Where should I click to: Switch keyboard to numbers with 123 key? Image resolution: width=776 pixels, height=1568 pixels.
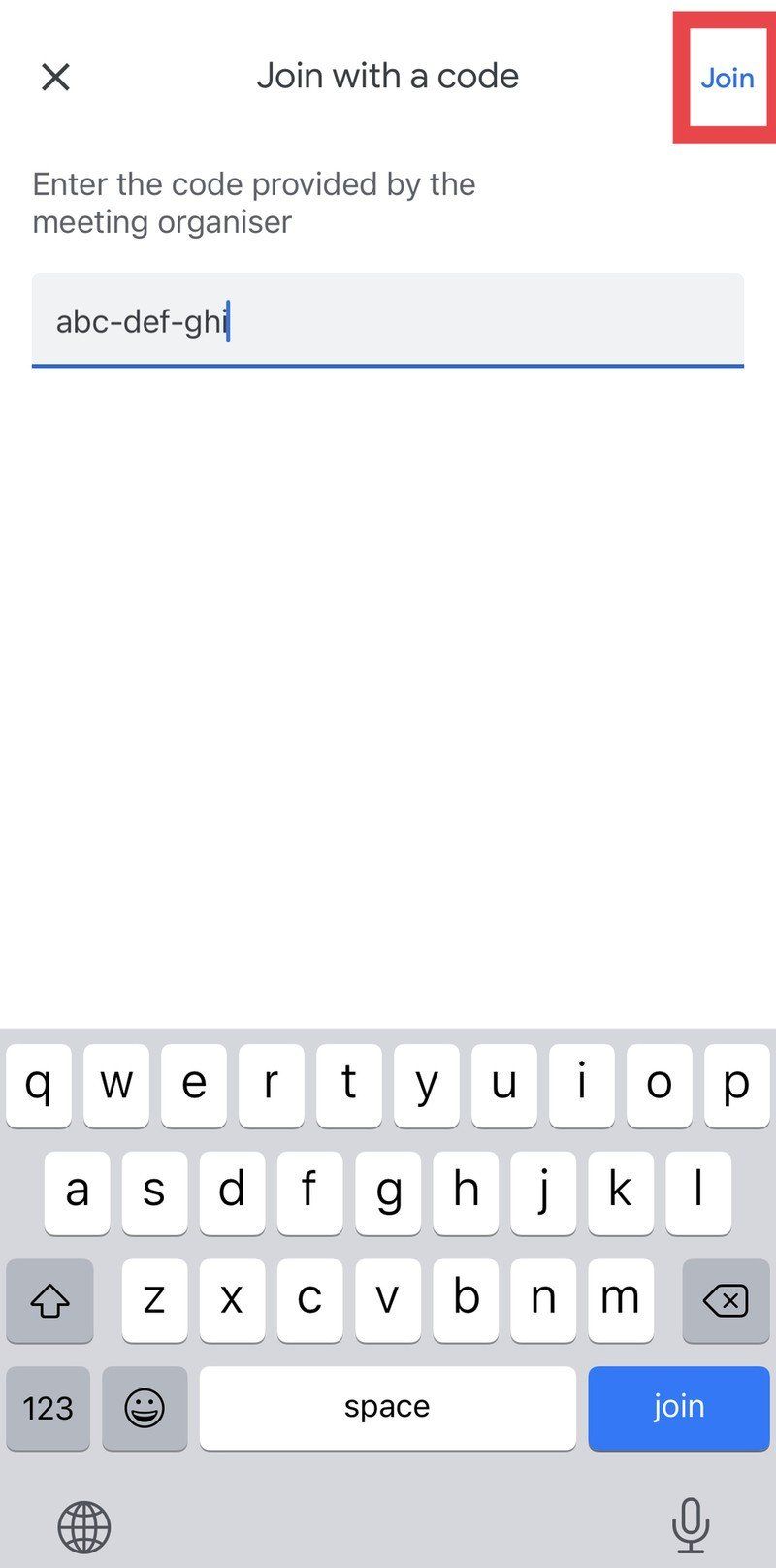click(48, 1407)
